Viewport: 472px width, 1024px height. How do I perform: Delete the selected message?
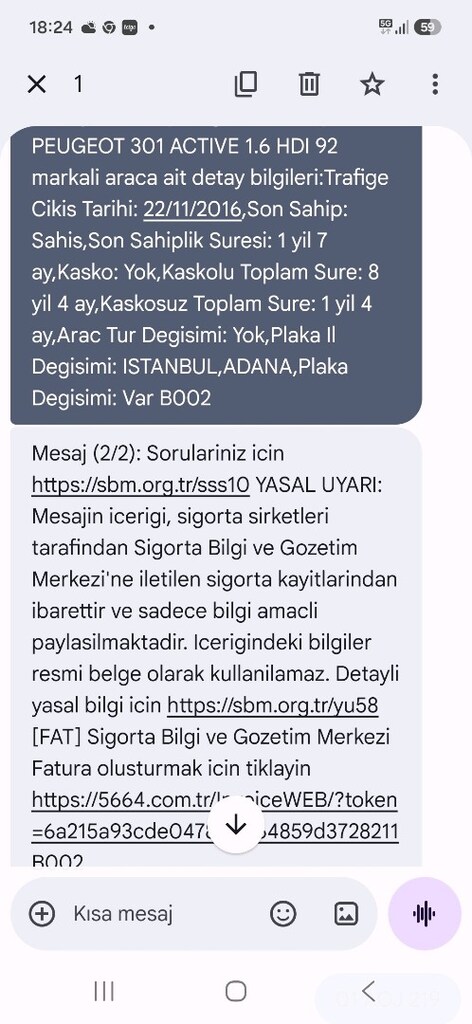click(309, 84)
